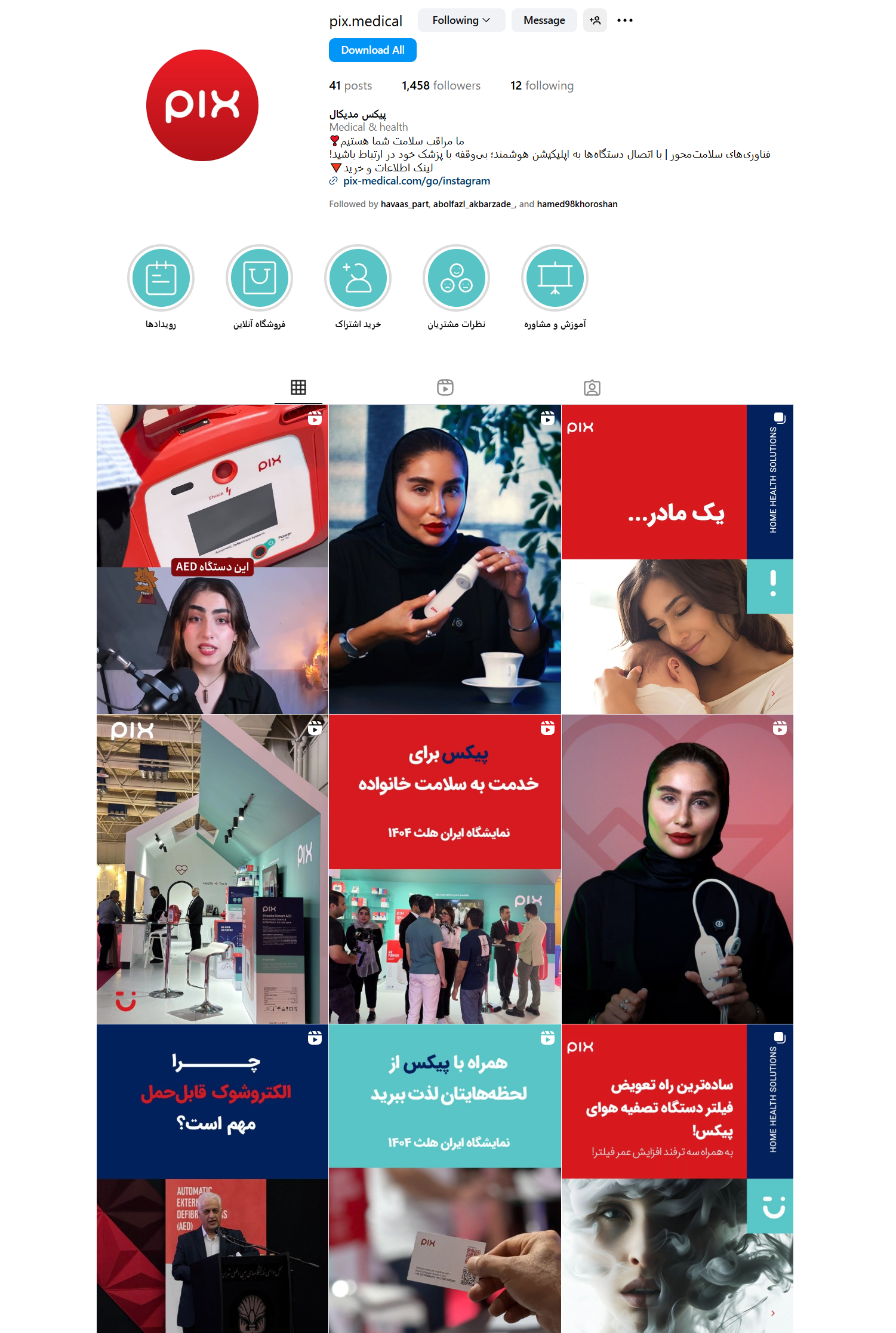Viewport: 896px width, 1333px height.
Task: Open the الکتروشوک قابل‌حمل reel post
Action: tap(212, 1178)
